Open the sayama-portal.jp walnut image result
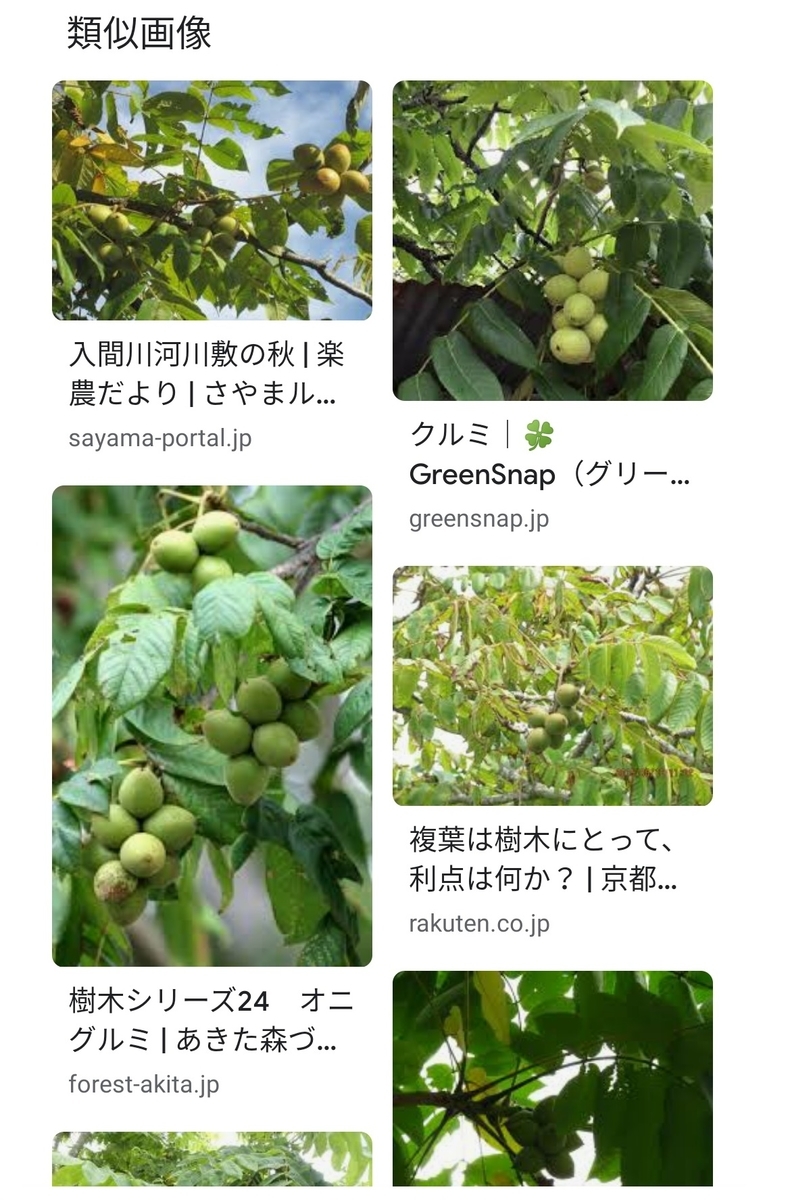790x1200 pixels. tap(211, 200)
